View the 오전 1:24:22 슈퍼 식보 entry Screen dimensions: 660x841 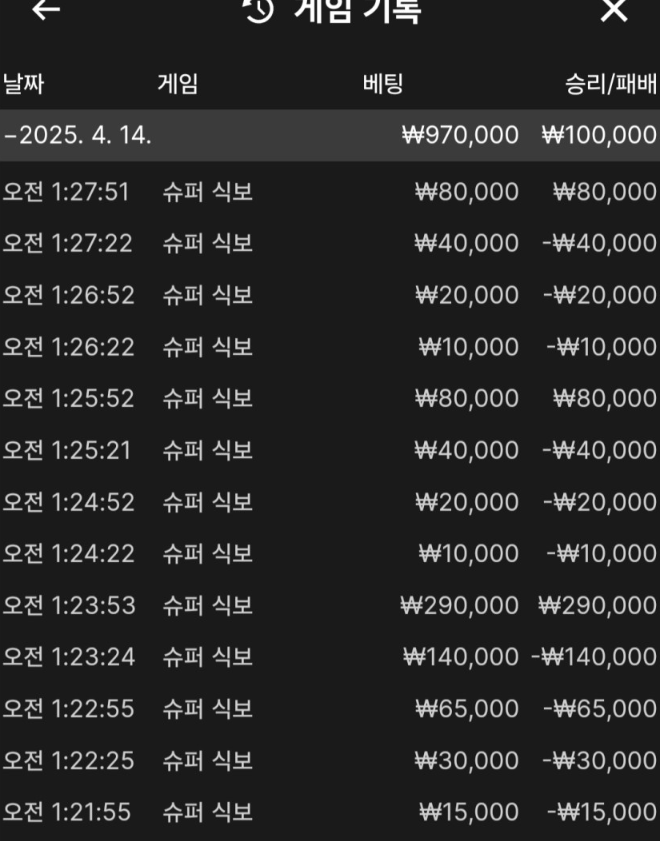pos(330,554)
